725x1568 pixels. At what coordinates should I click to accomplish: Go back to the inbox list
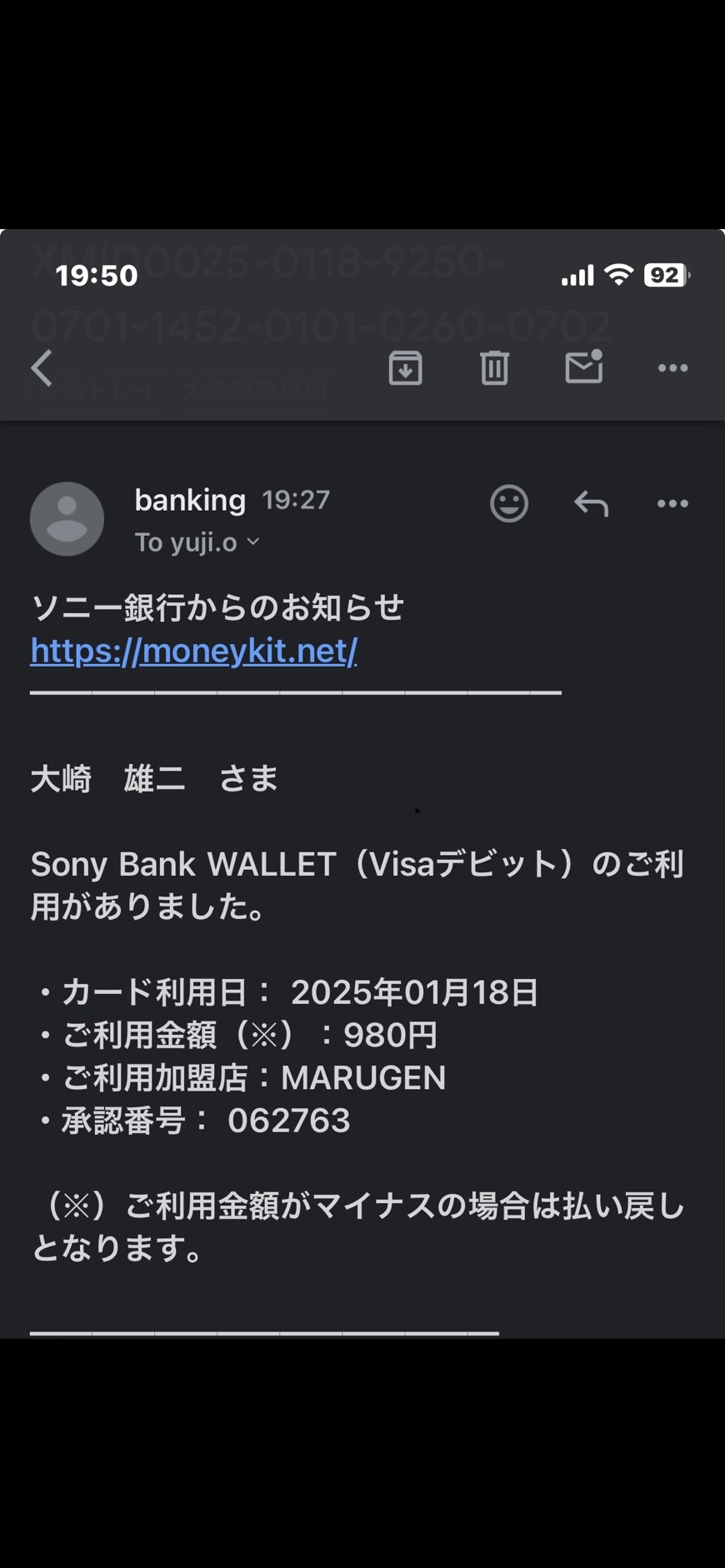point(42,367)
